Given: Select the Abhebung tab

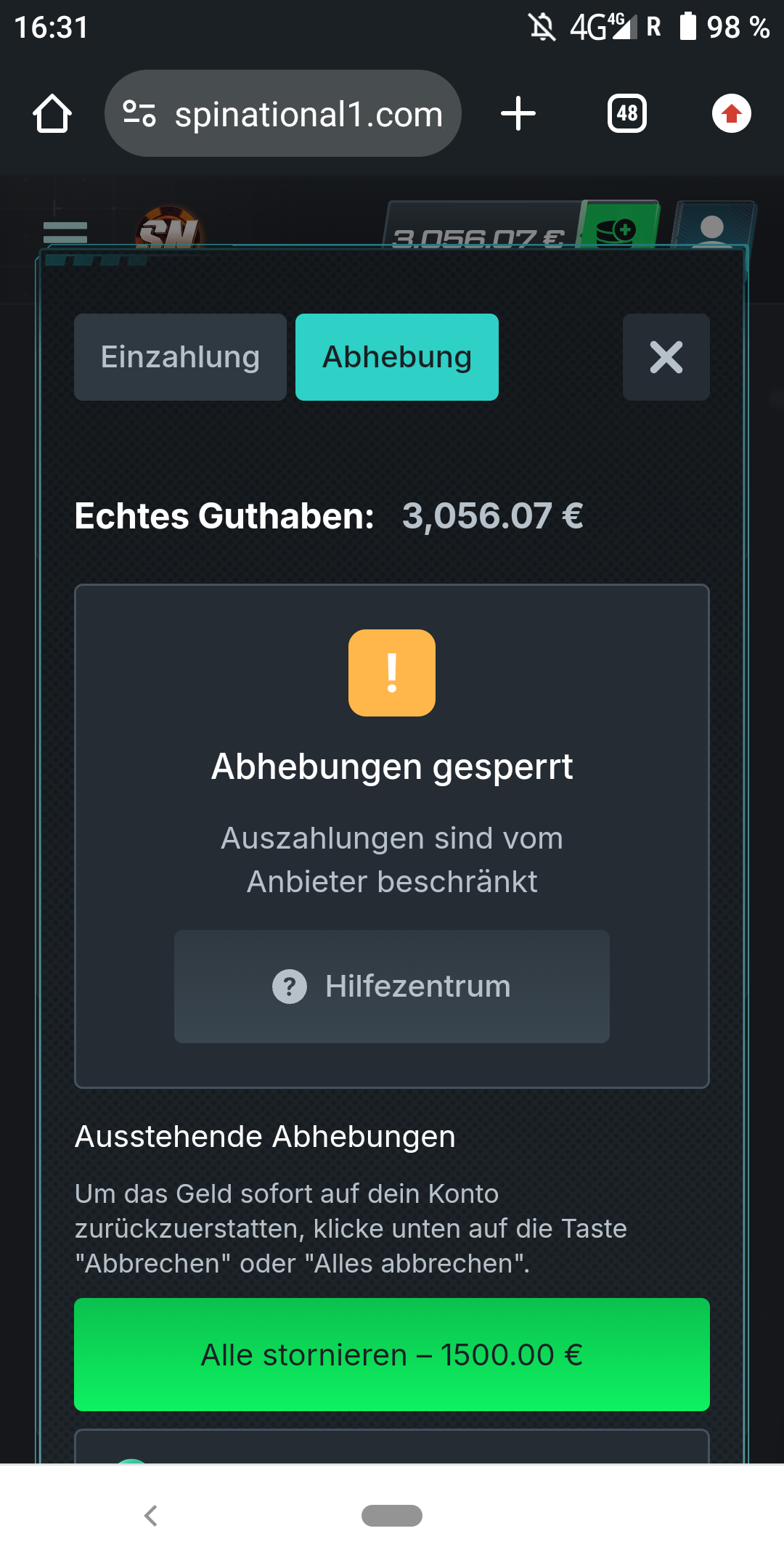Looking at the screenshot, I should (x=396, y=357).
